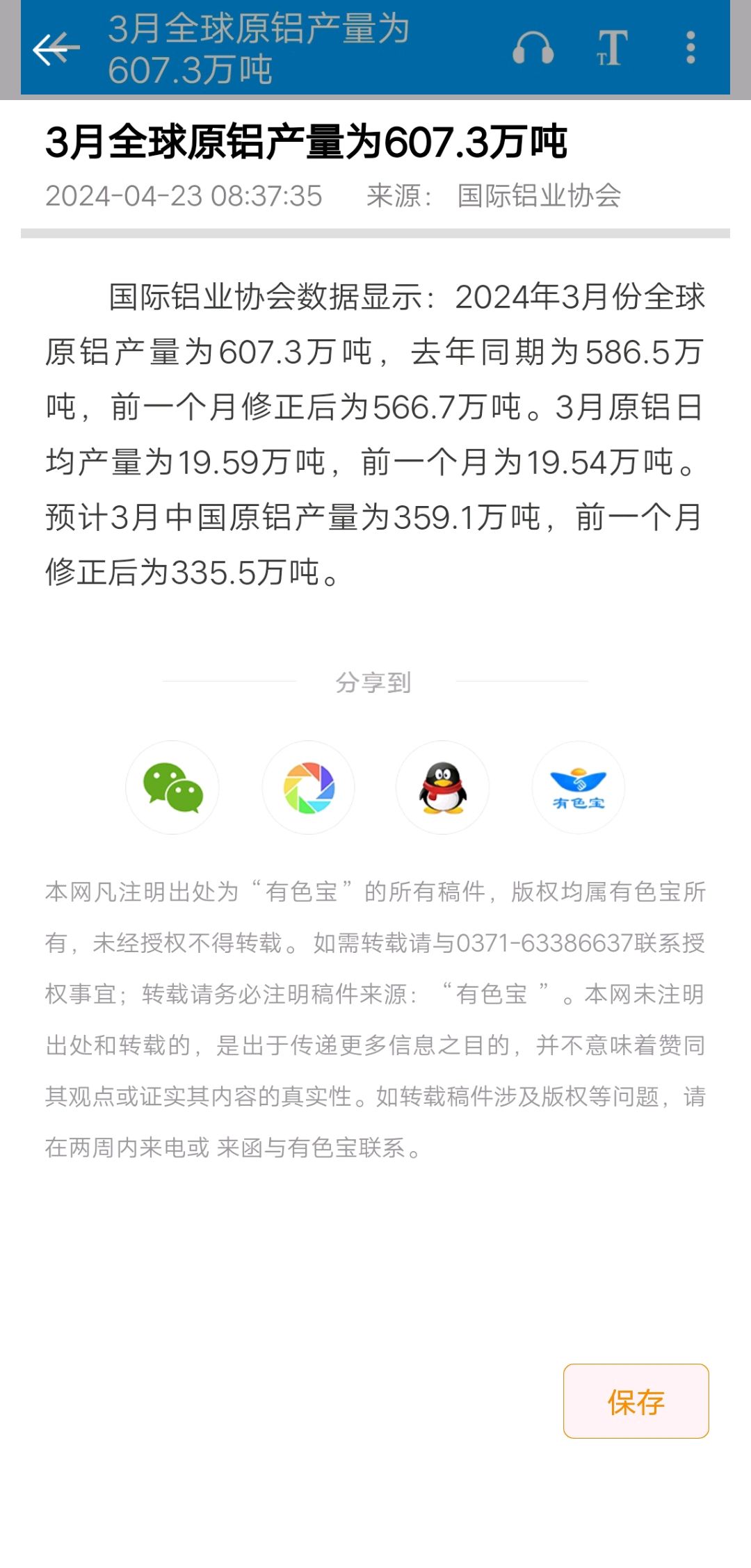
Task: Share the article to WeChat
Action: pos(172,787)
